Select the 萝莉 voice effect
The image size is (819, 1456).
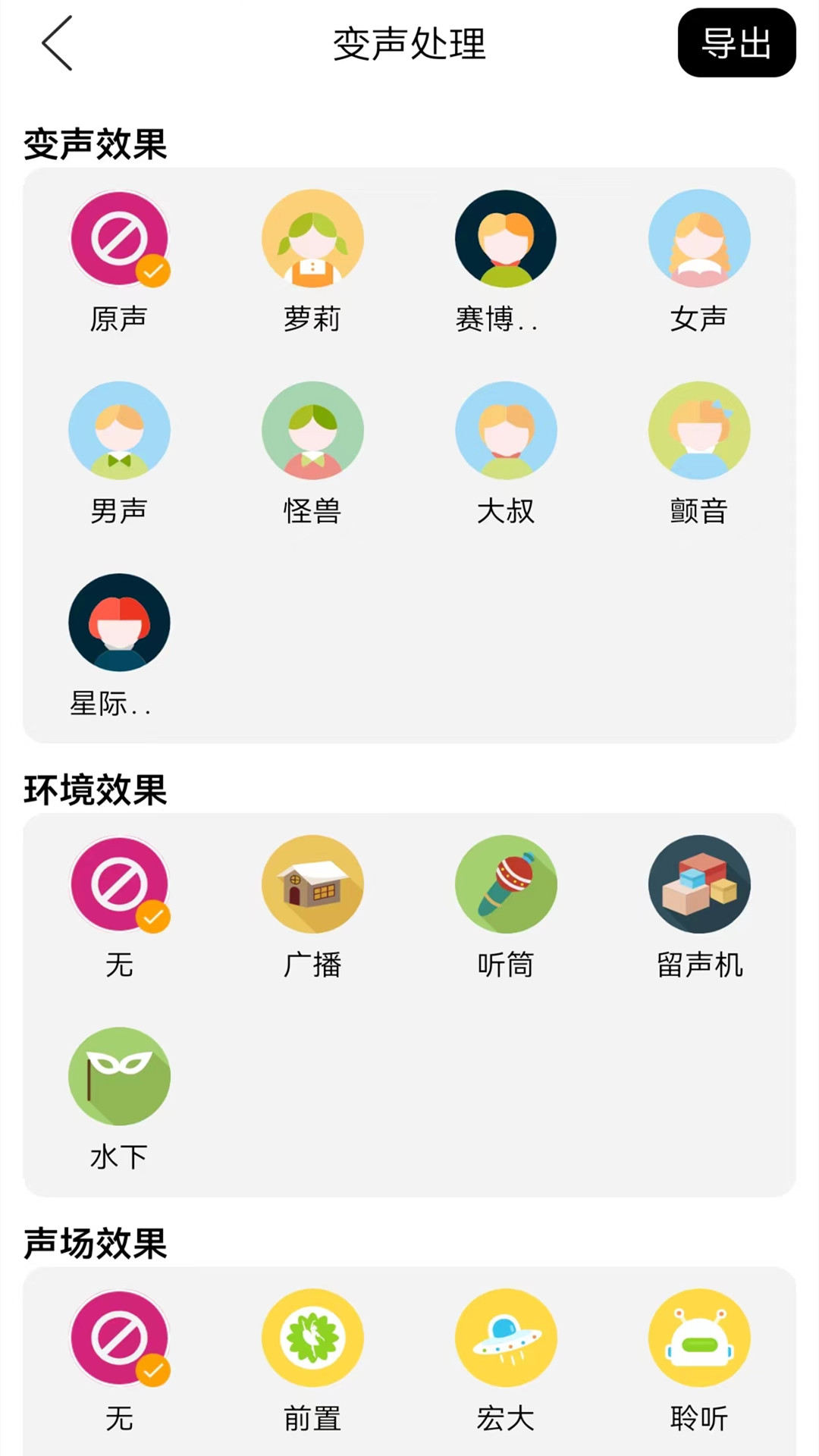[312, 239]
